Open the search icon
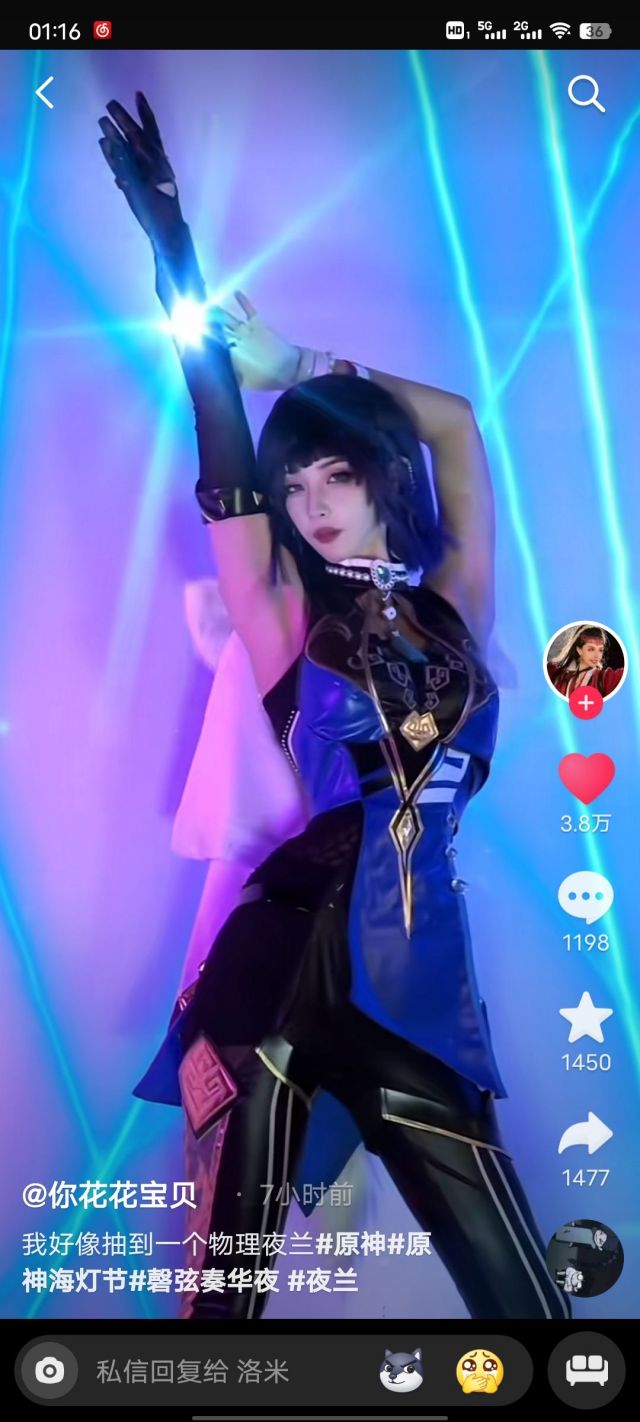 pyautogui.click(x=586, y=94)
